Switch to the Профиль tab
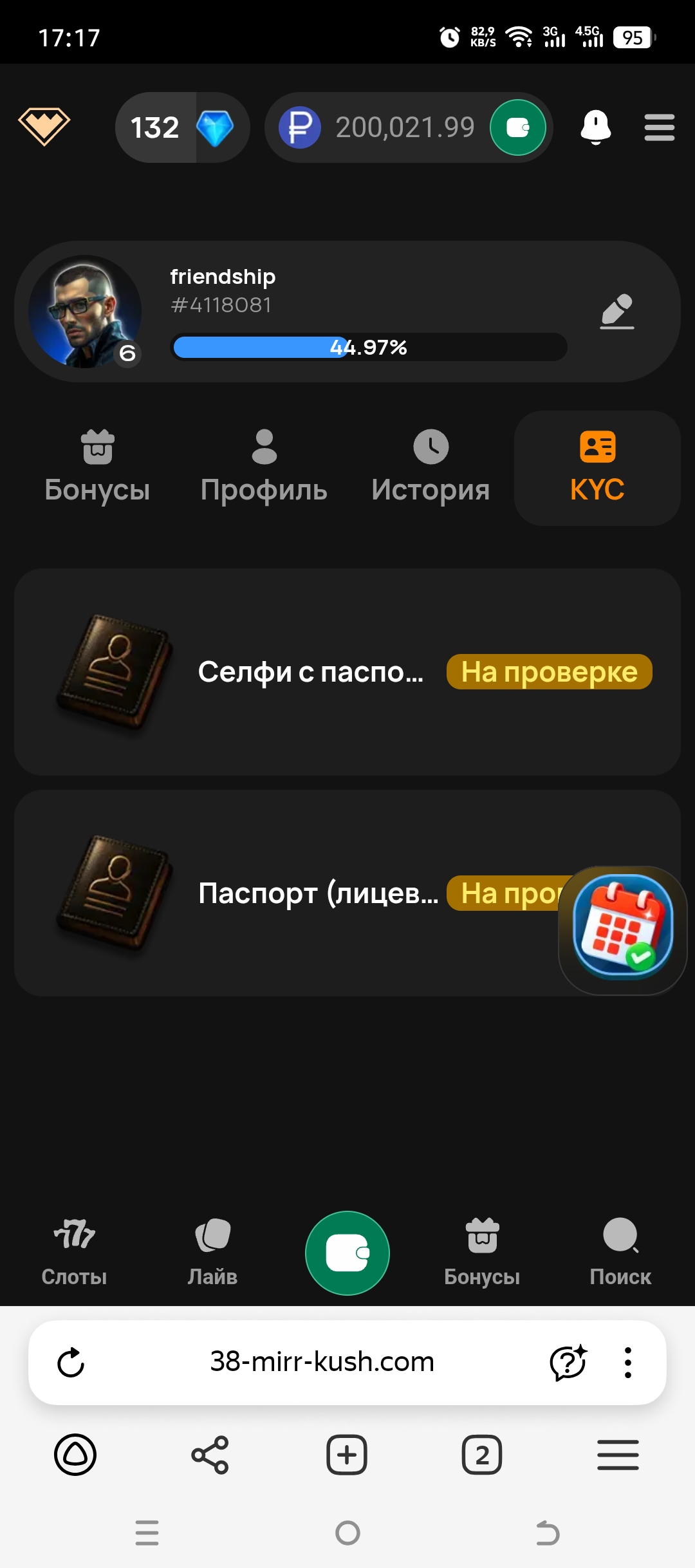 tap(264, 468)
